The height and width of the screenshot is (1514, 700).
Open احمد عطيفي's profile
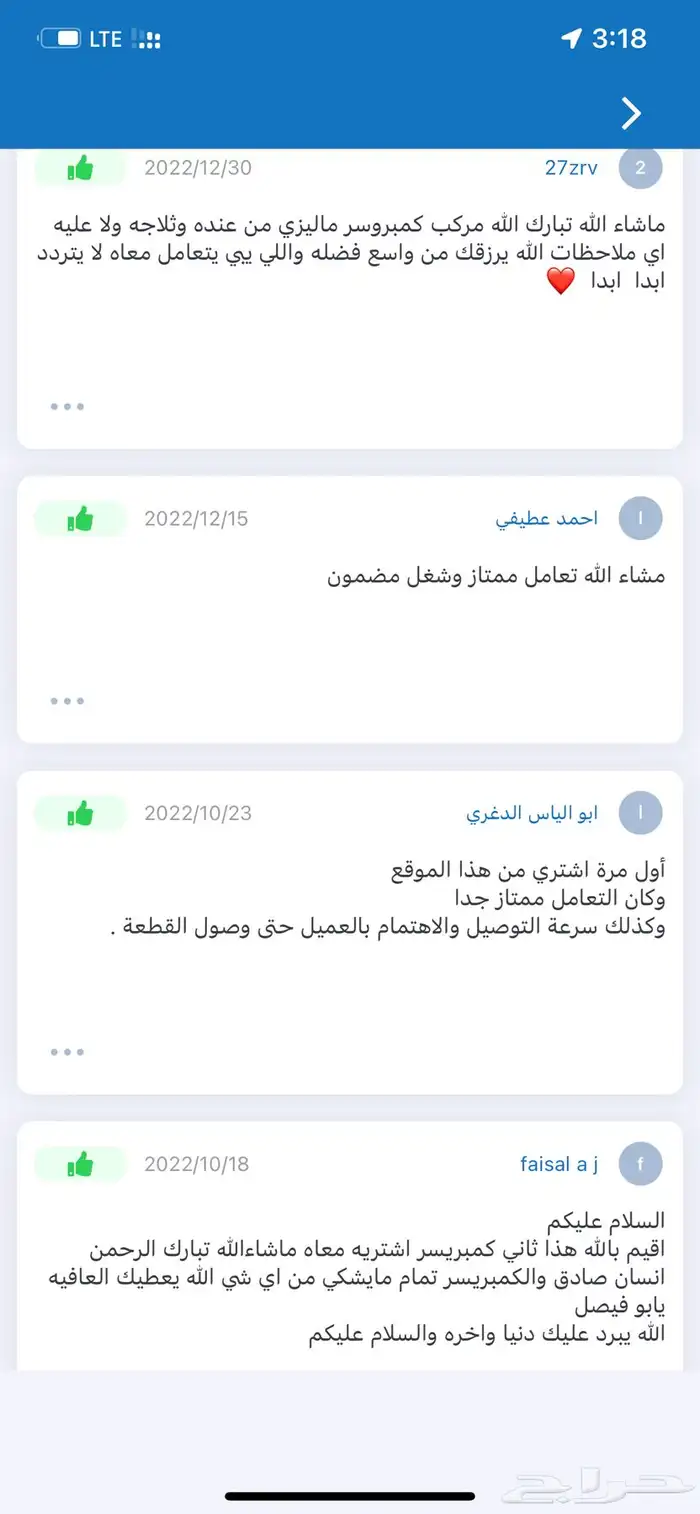pyautogui.click(x=546, y=519)
